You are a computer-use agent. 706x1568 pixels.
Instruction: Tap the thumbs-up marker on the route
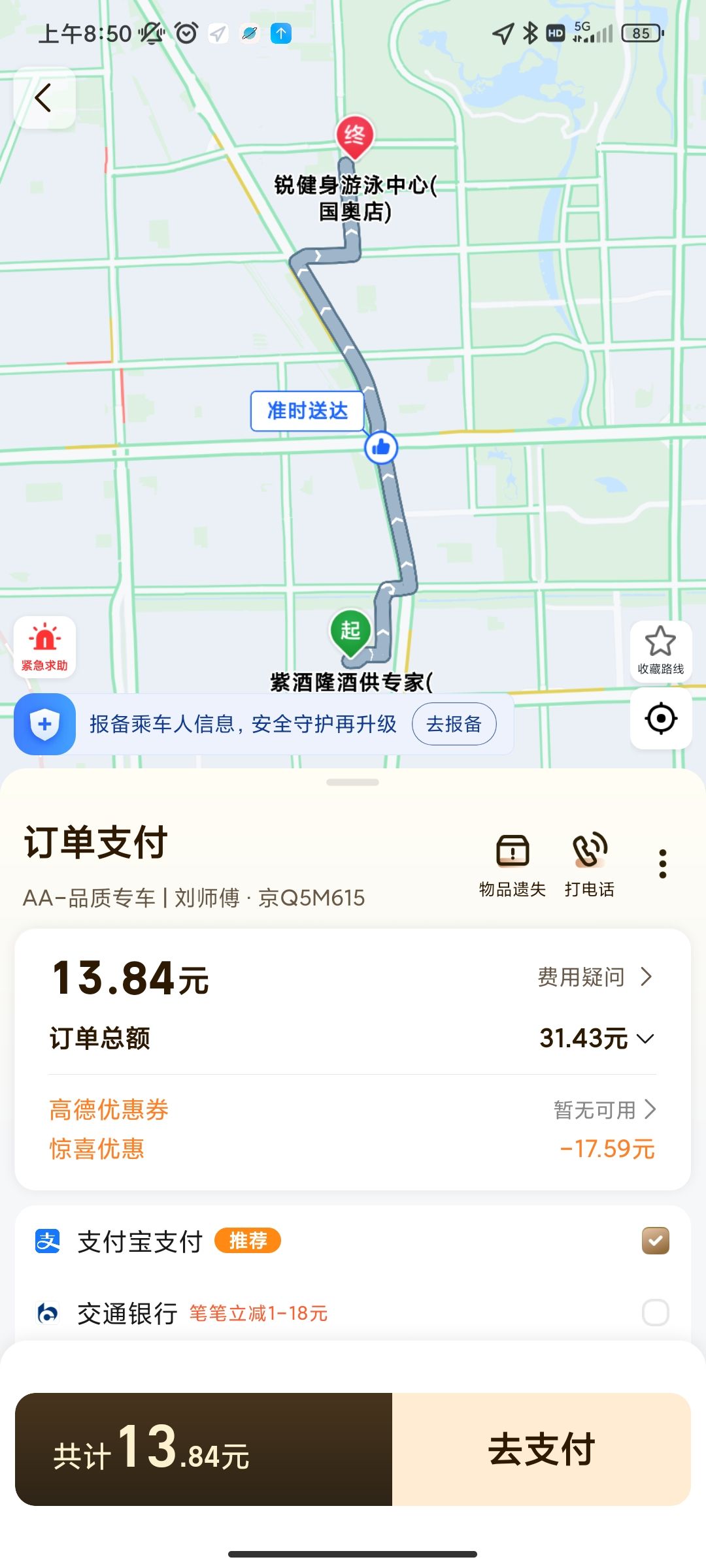coord(381,448)
